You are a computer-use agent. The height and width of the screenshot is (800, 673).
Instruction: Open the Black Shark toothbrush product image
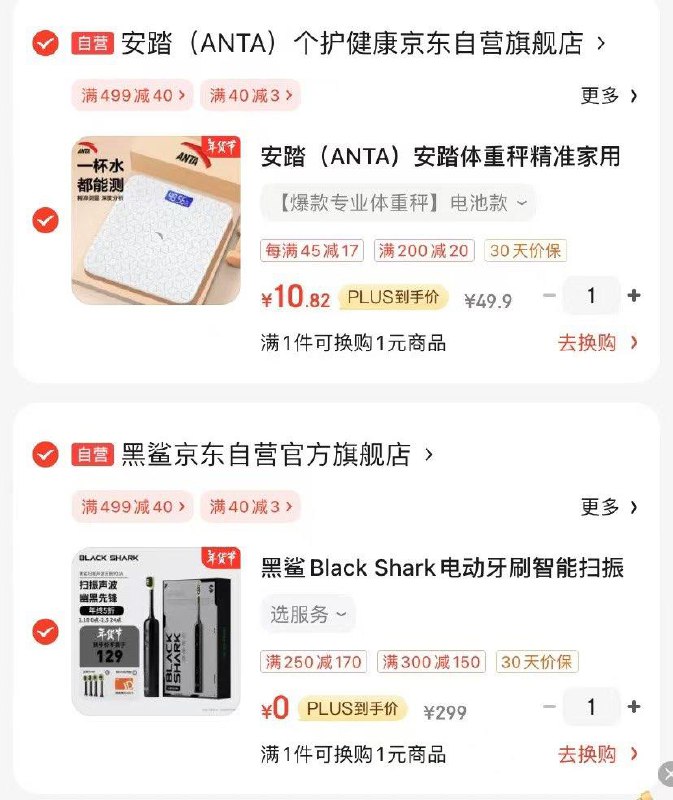(x=156, y=632)
